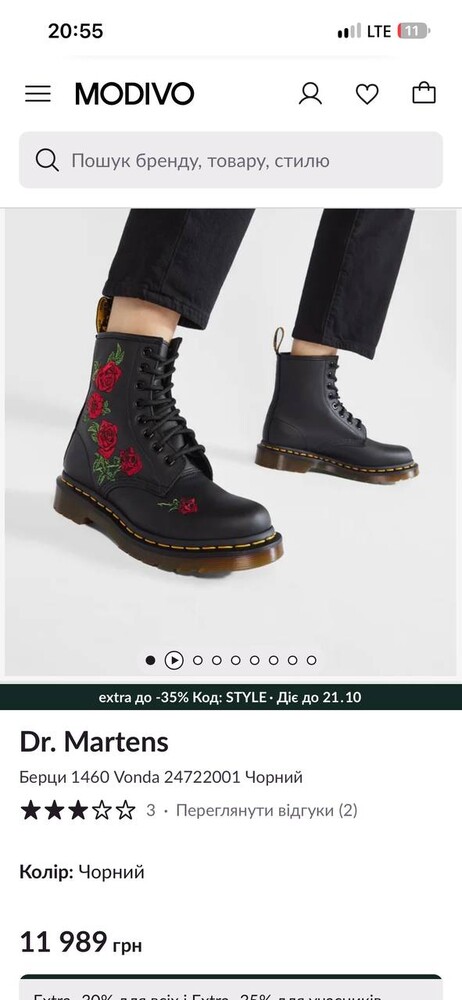462x1000 pixels.
Task: Open the Dr. Martens boots product photo
Action: (x=231, y=442)
